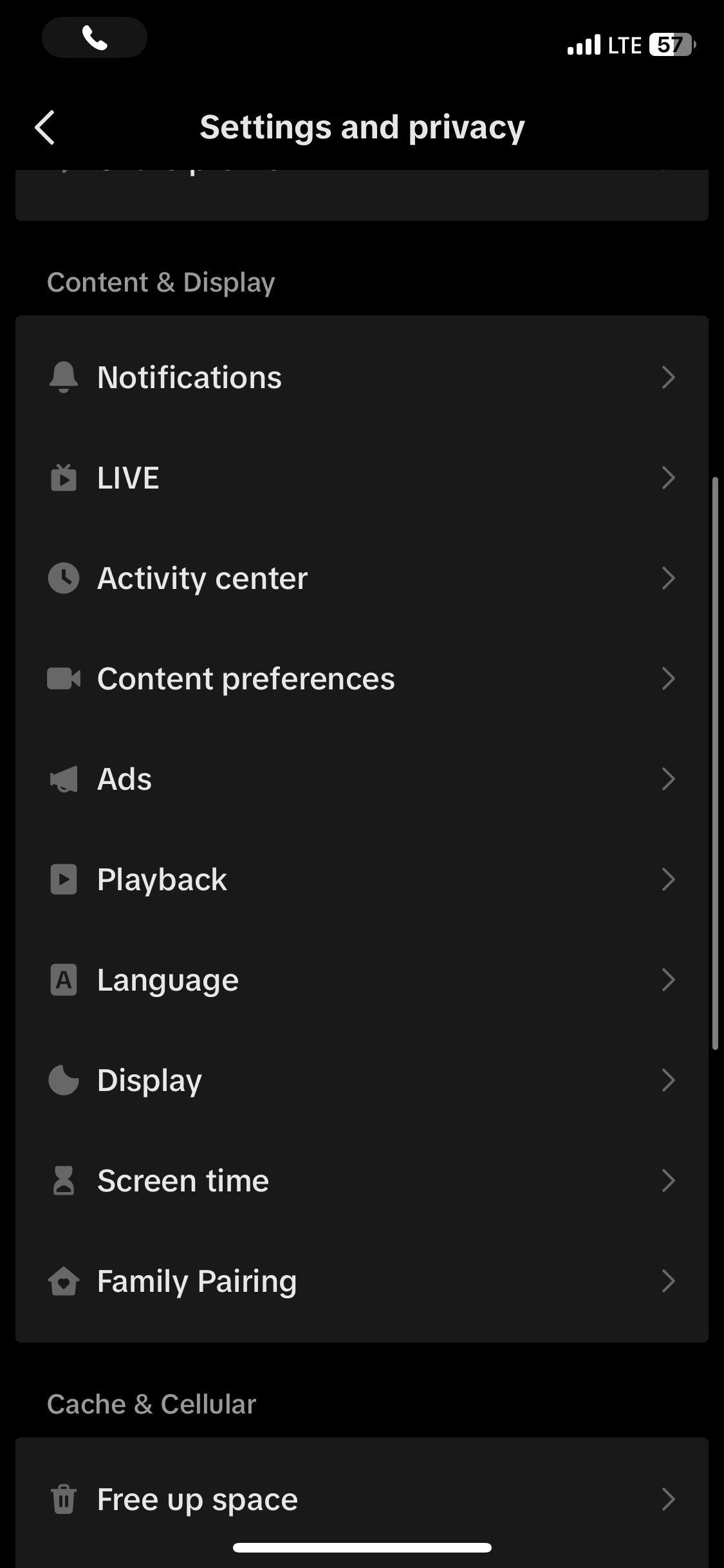Open Activity center

click(x=362, y=578)
